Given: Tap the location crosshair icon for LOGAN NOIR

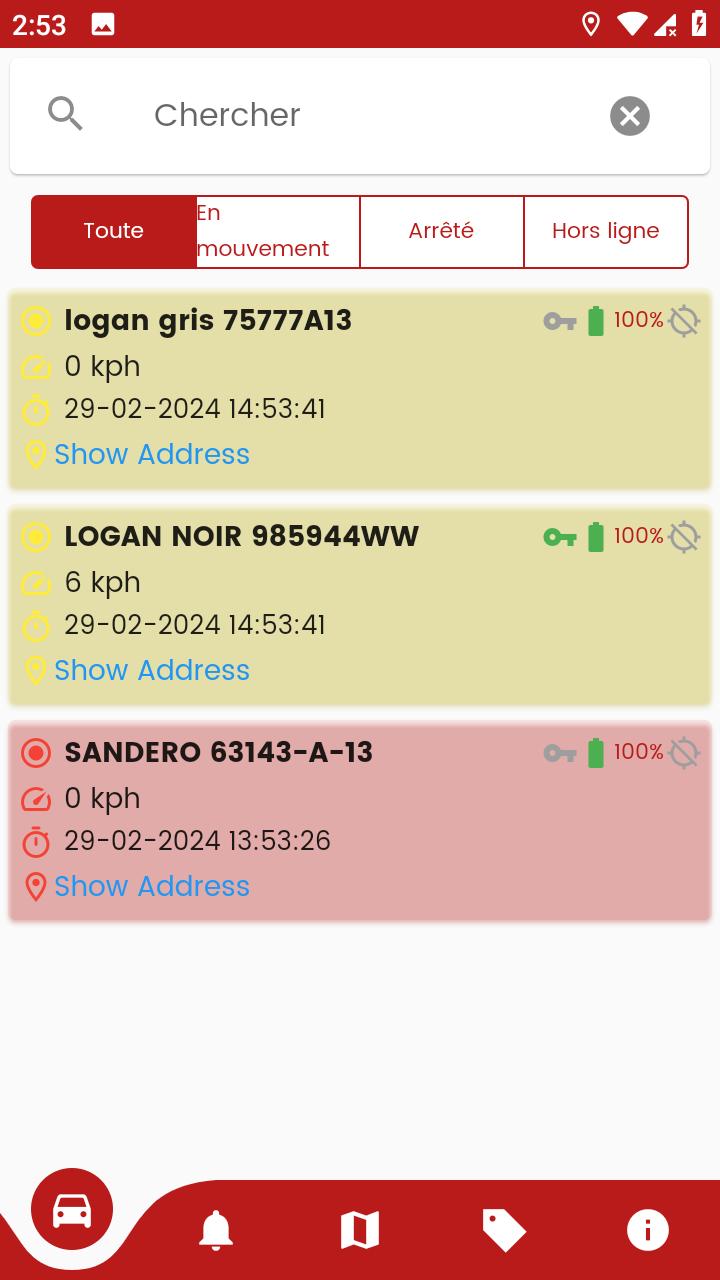Looking at the screenshot, I should coord(684,537).
